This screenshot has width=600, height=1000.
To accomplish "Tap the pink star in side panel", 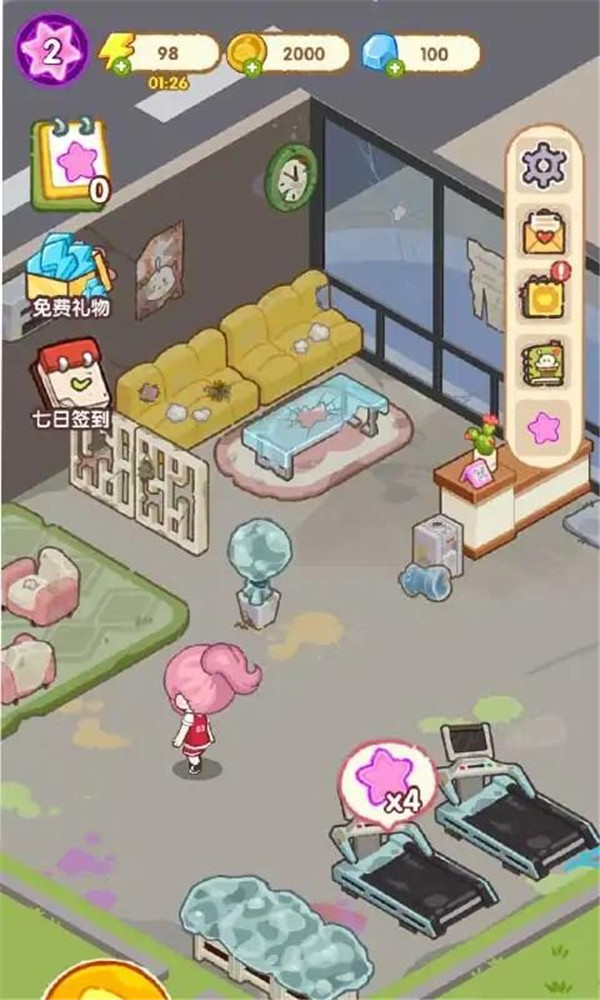I will coord(545,426).
